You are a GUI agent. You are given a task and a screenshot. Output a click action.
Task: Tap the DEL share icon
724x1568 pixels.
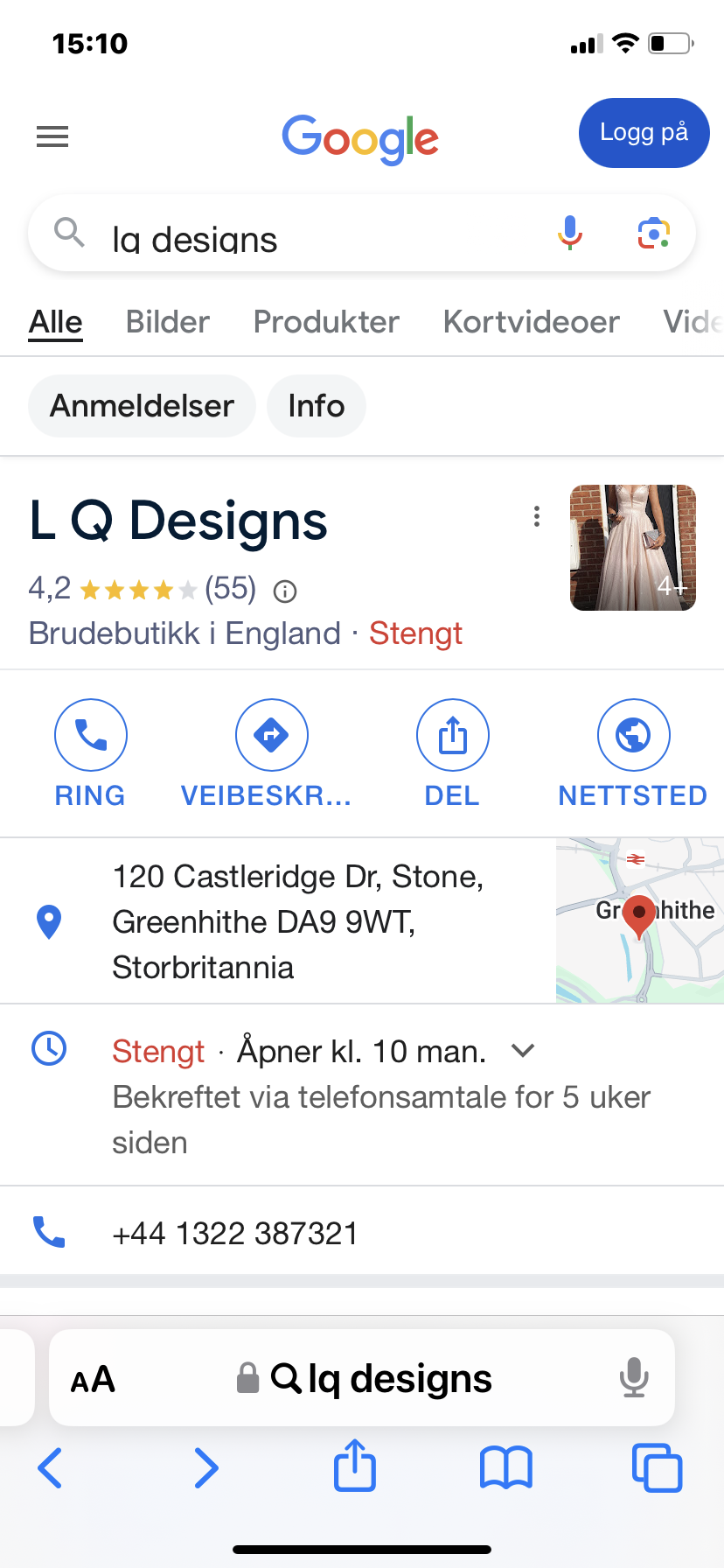tap(452, 734)
